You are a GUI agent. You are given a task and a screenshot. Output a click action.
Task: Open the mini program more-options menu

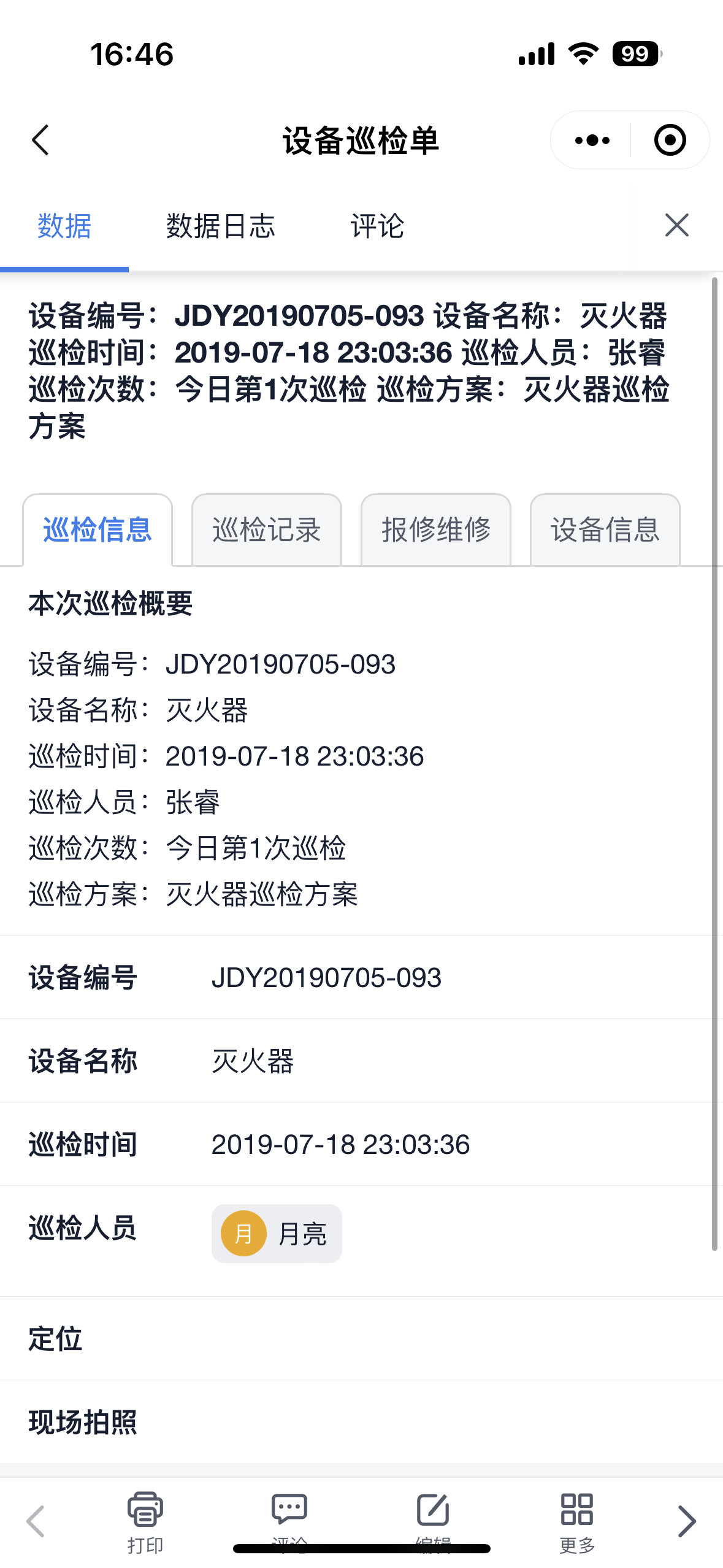[592, 140]
